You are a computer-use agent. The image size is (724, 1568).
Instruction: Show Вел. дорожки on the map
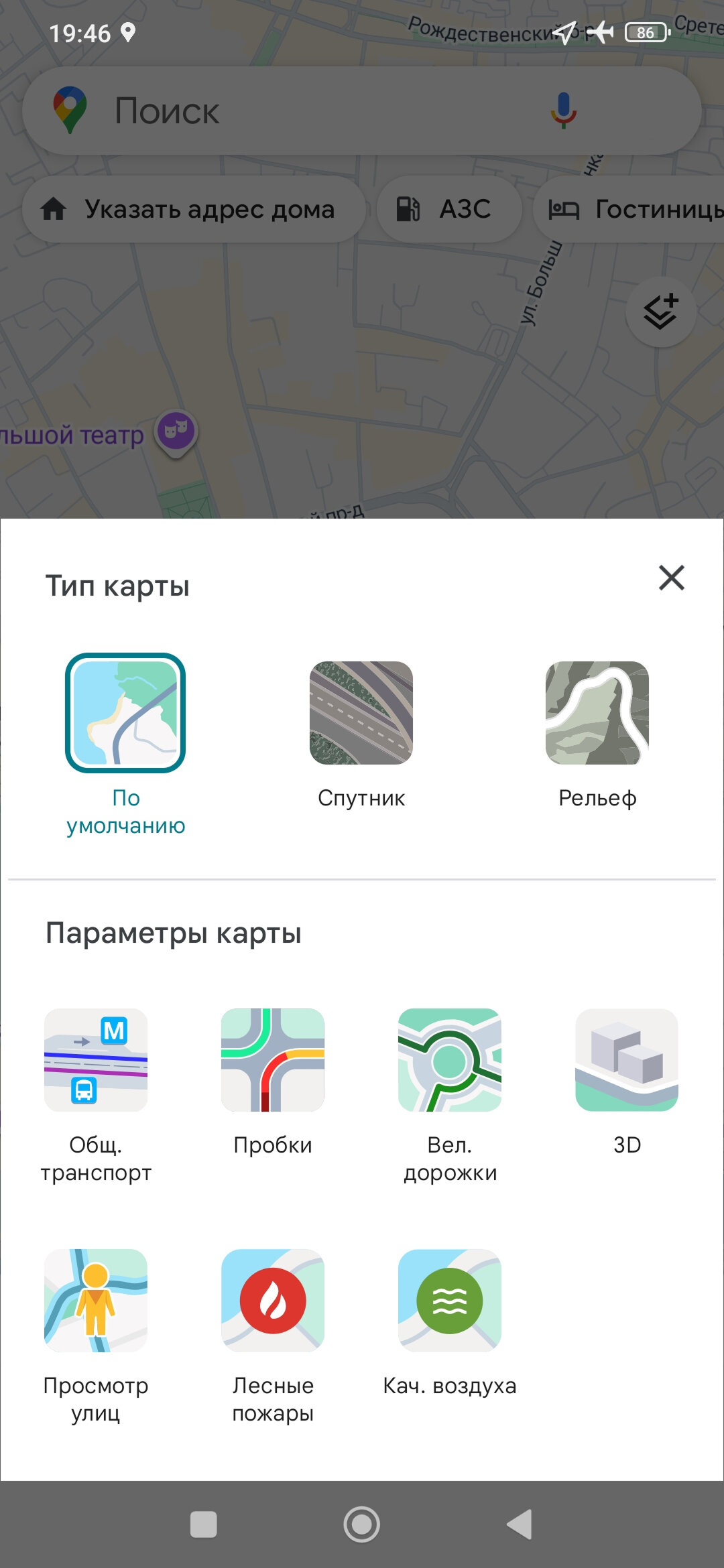pyautogui.click(x=450, y=1060)
